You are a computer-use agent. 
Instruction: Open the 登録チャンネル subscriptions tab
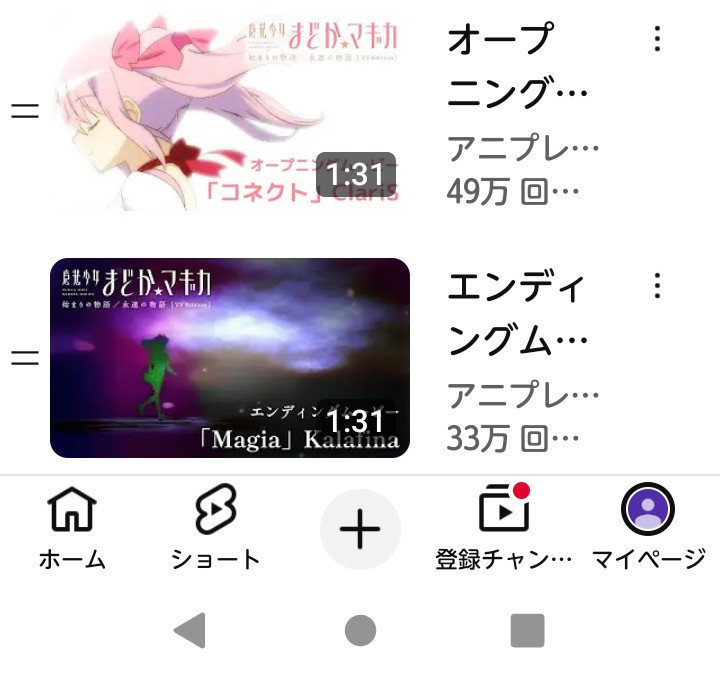click(504, 528)
